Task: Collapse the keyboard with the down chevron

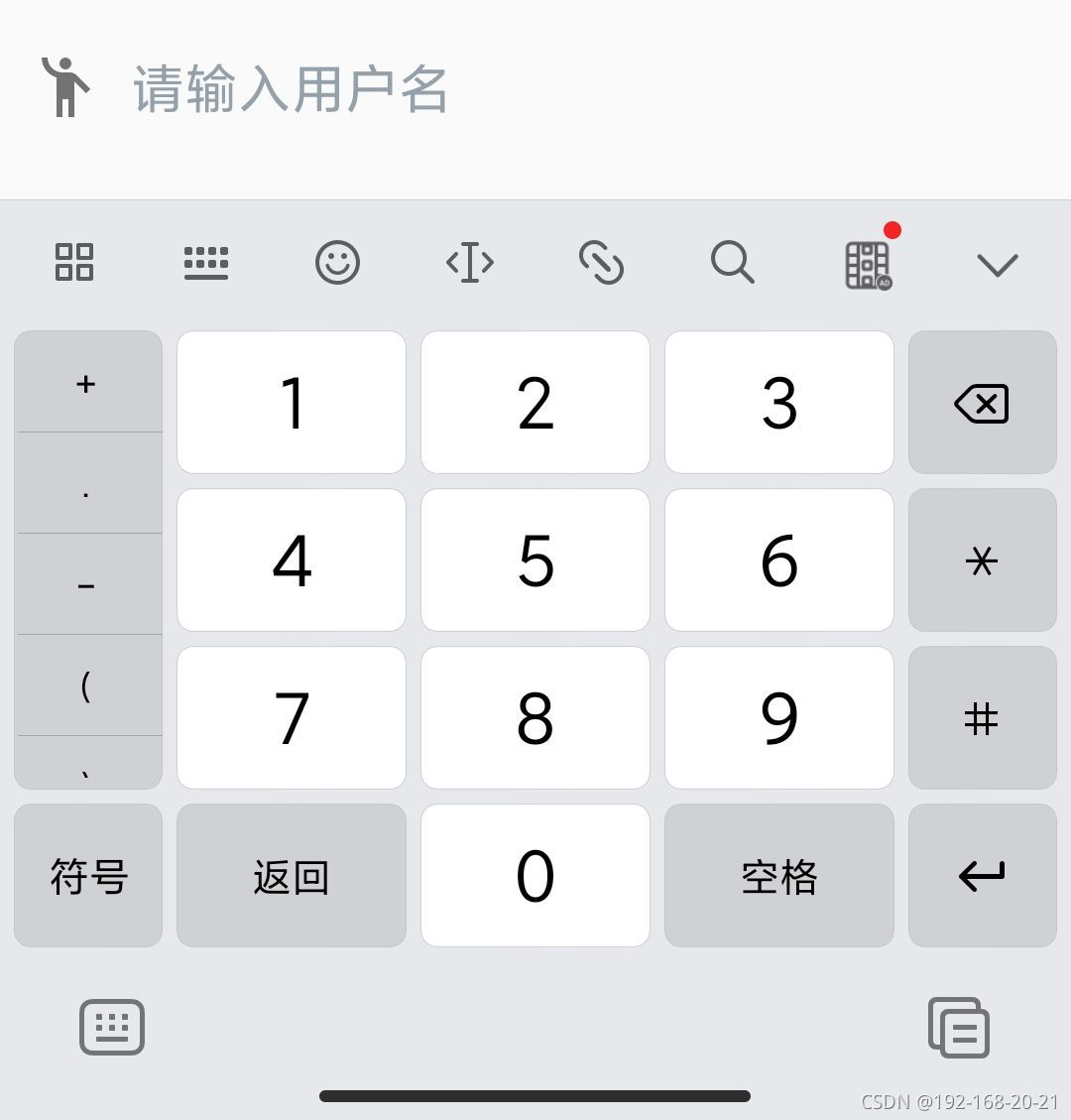Action: coord(997,264)
